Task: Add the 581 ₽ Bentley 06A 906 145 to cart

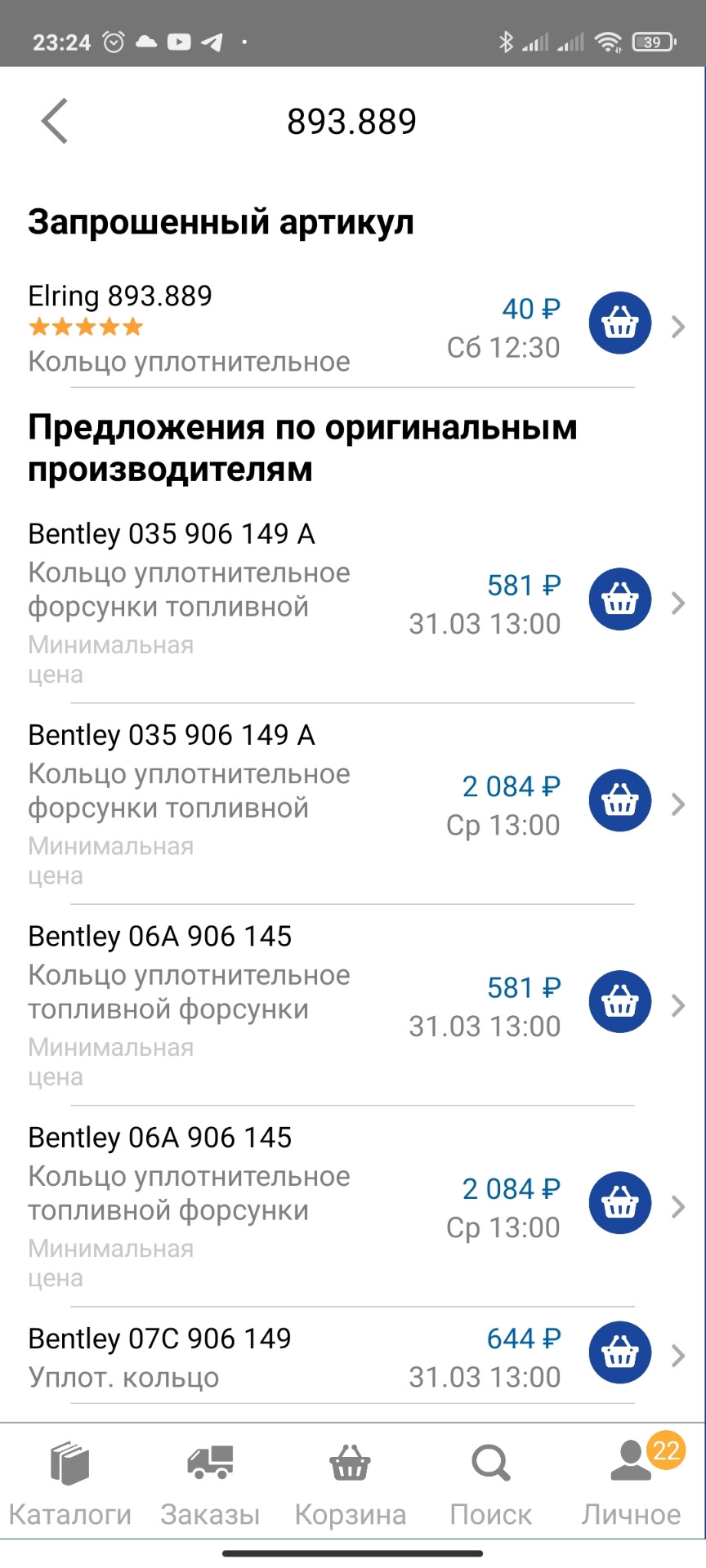Action: (x=619, y=1001)
